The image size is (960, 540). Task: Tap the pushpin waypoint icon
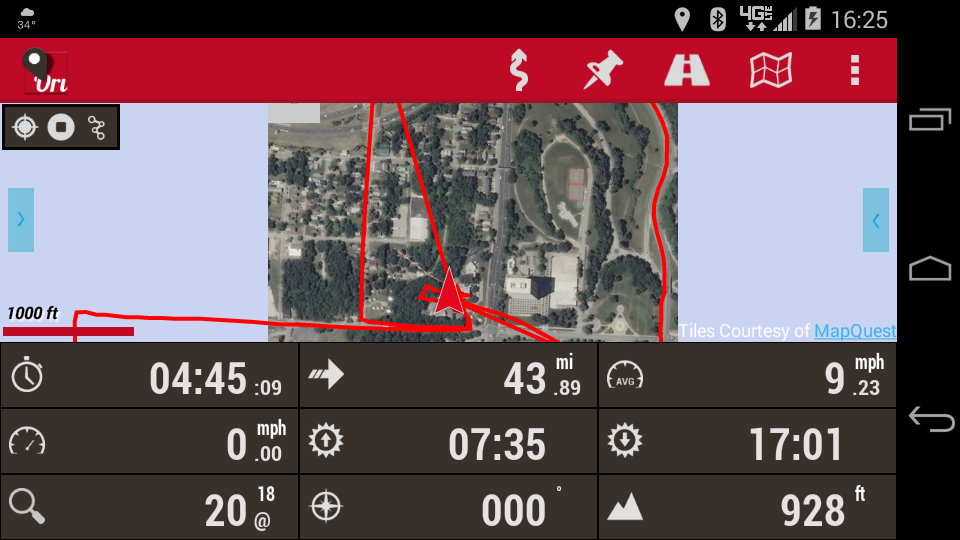(603, 70)
